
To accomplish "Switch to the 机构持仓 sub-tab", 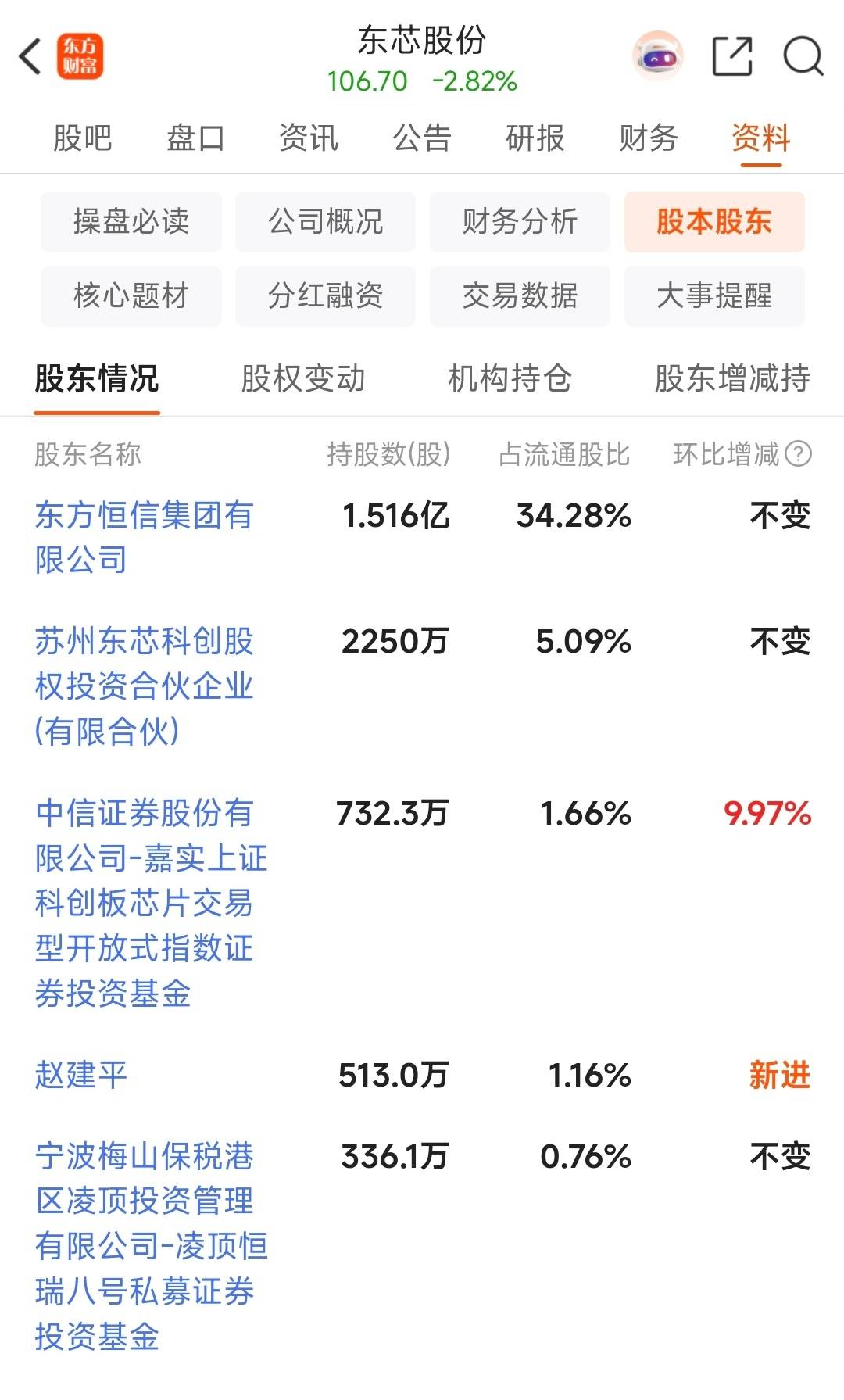I will 510,379.
